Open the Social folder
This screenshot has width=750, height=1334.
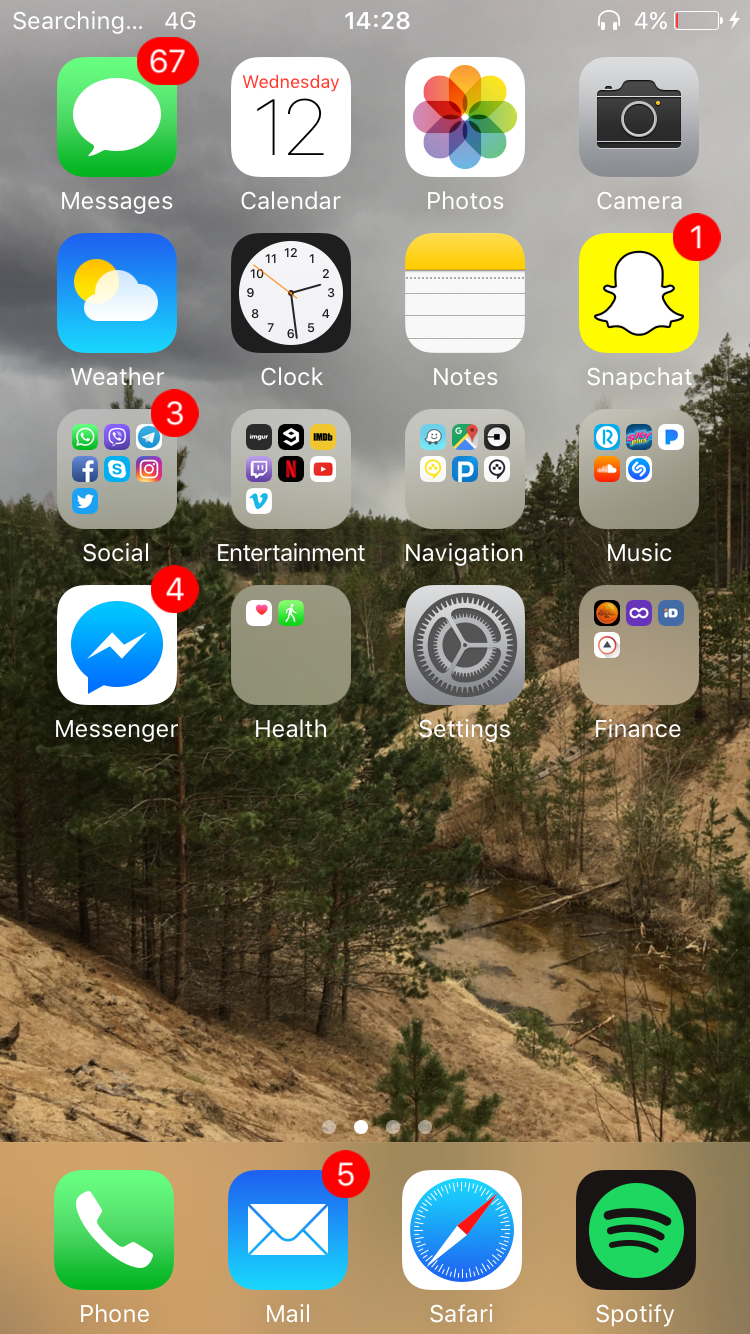pos(117,469)
